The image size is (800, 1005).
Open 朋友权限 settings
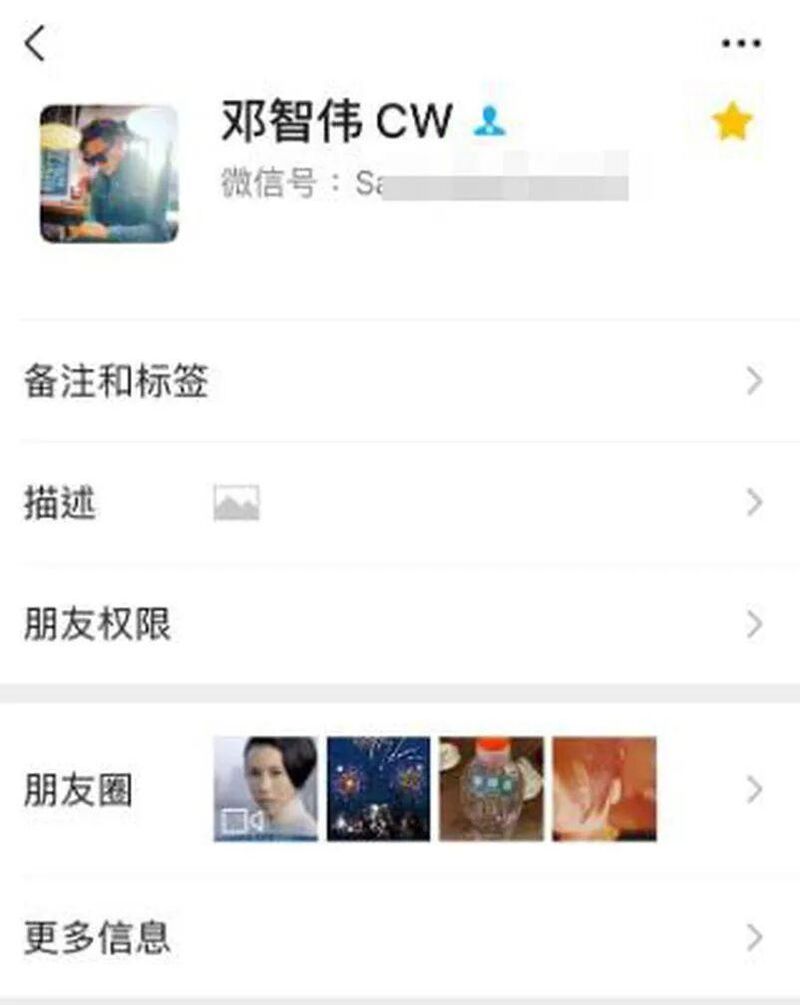[400, 625]
